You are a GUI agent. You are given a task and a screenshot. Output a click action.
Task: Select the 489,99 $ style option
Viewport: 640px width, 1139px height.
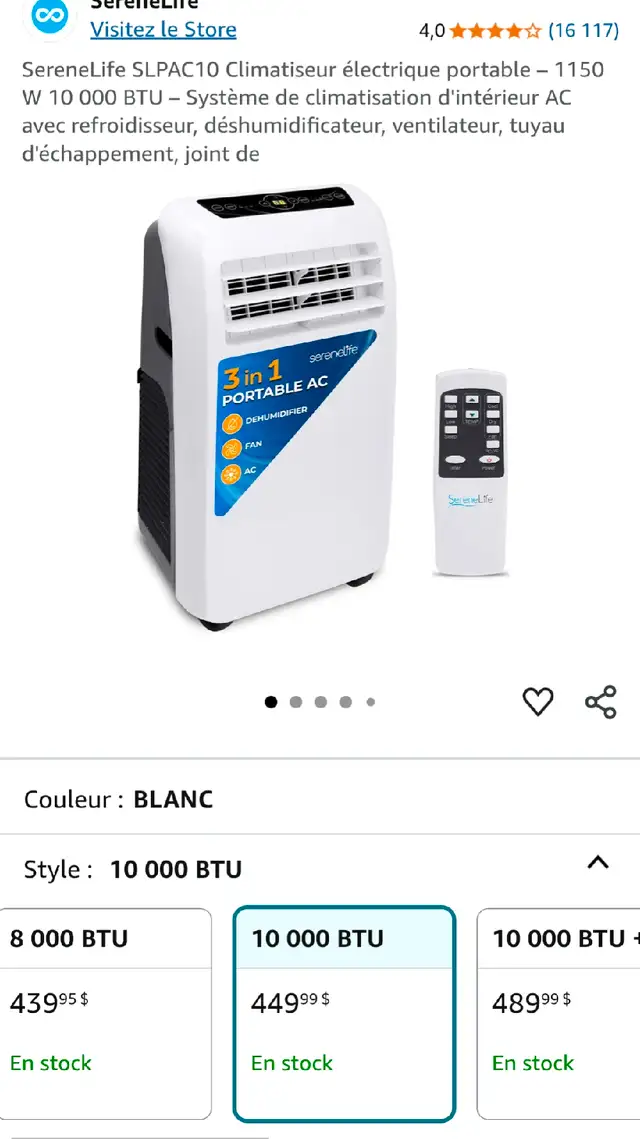tap(558, 1012)
